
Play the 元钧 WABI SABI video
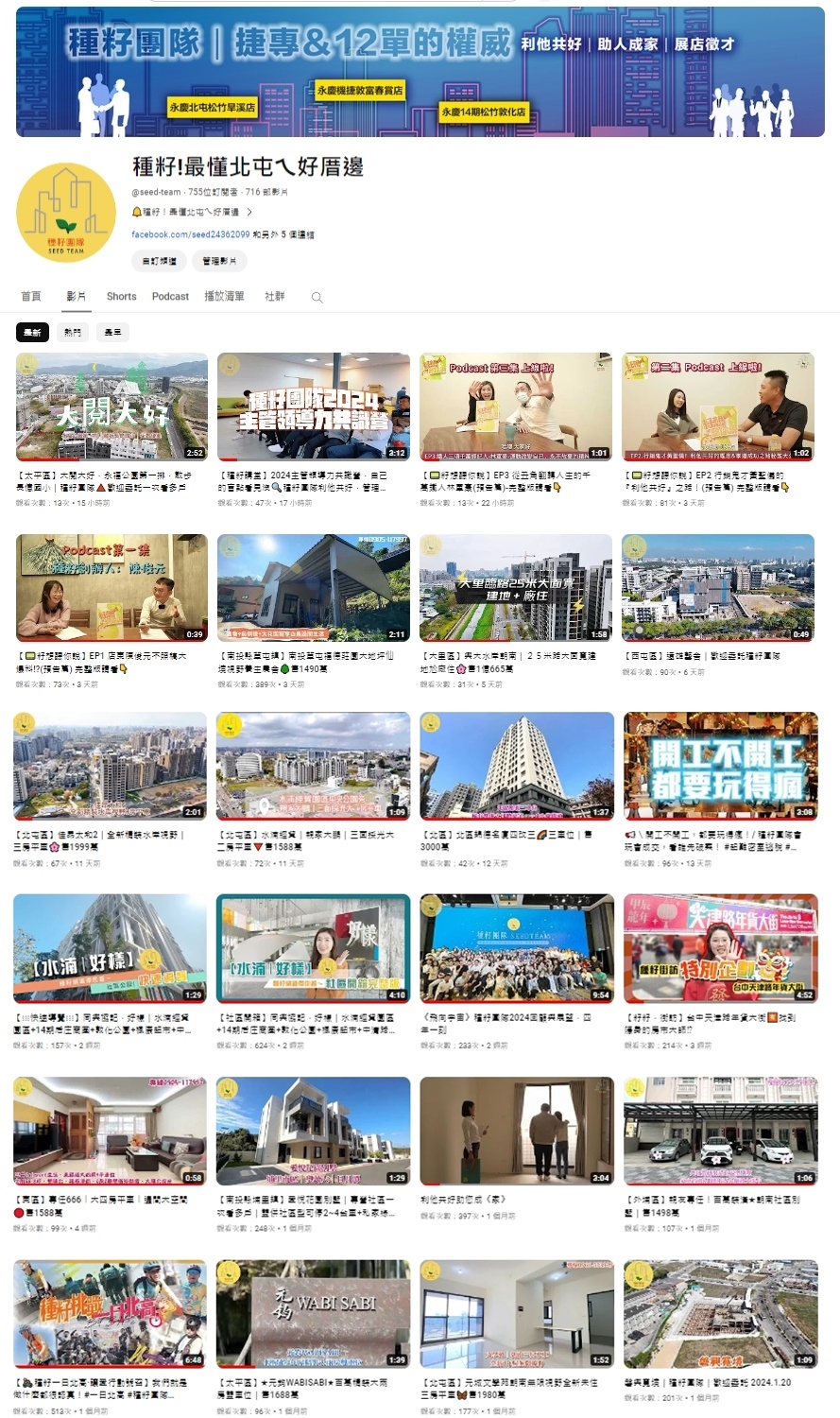(313, 1314)
